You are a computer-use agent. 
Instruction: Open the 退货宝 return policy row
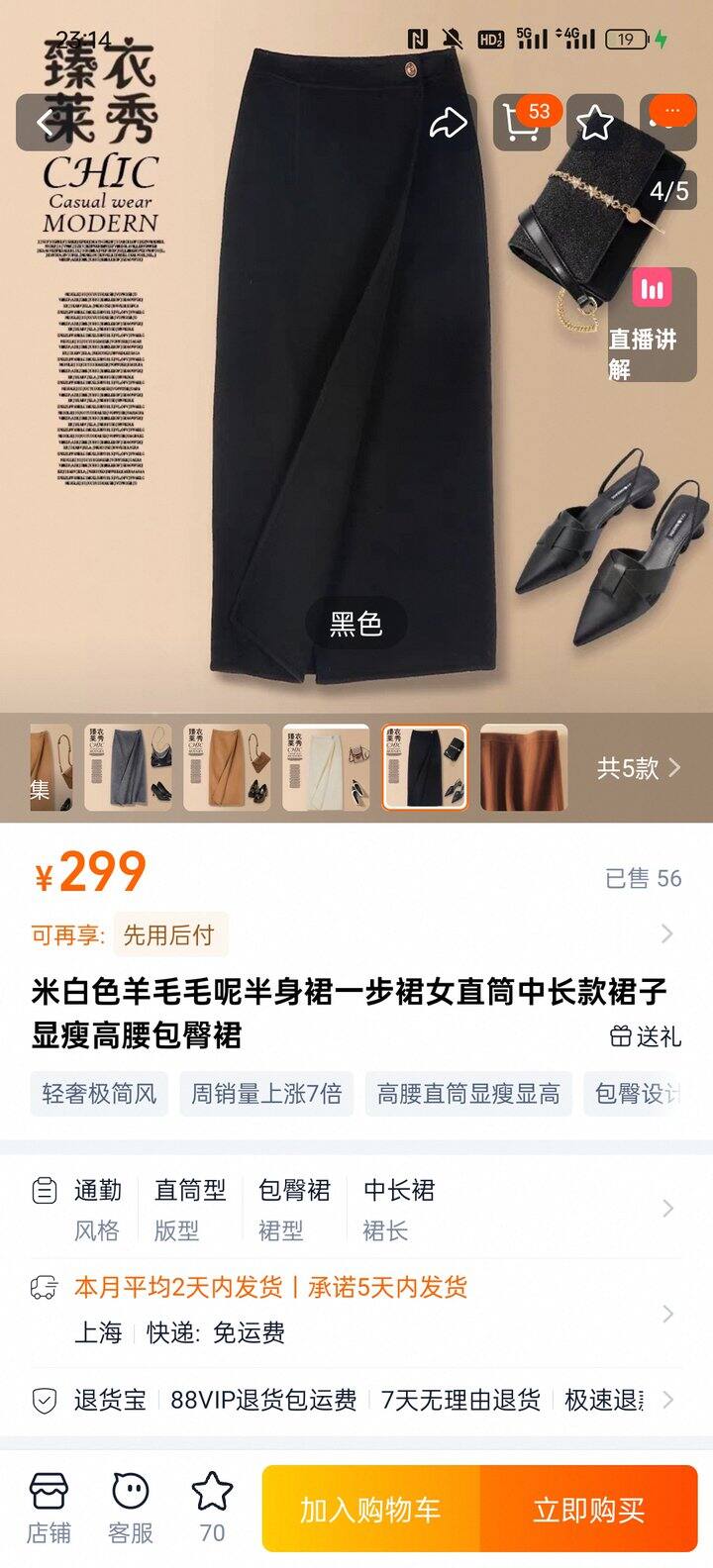tap(356, 1400)
